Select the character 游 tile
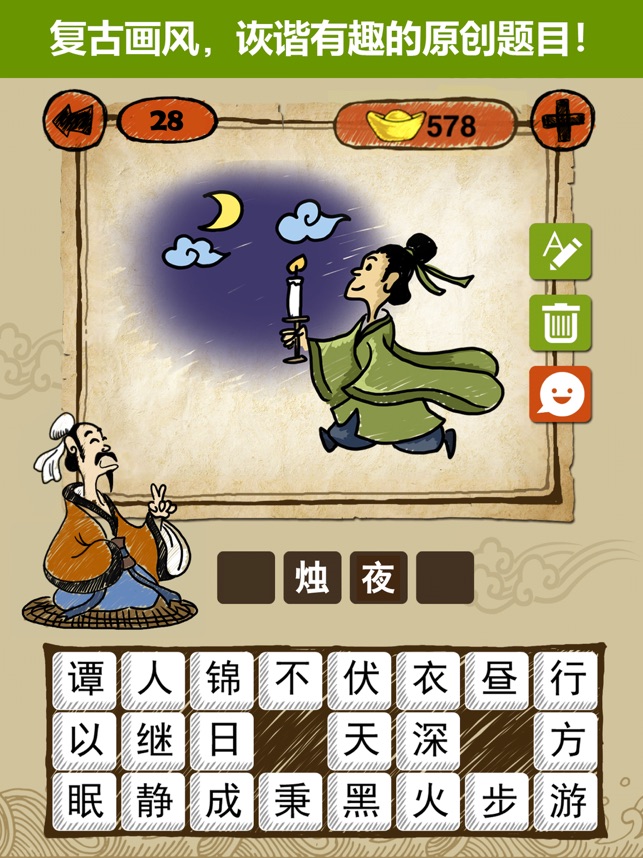Viewport: 643px width, 858px height. click(x=566, y=802)
